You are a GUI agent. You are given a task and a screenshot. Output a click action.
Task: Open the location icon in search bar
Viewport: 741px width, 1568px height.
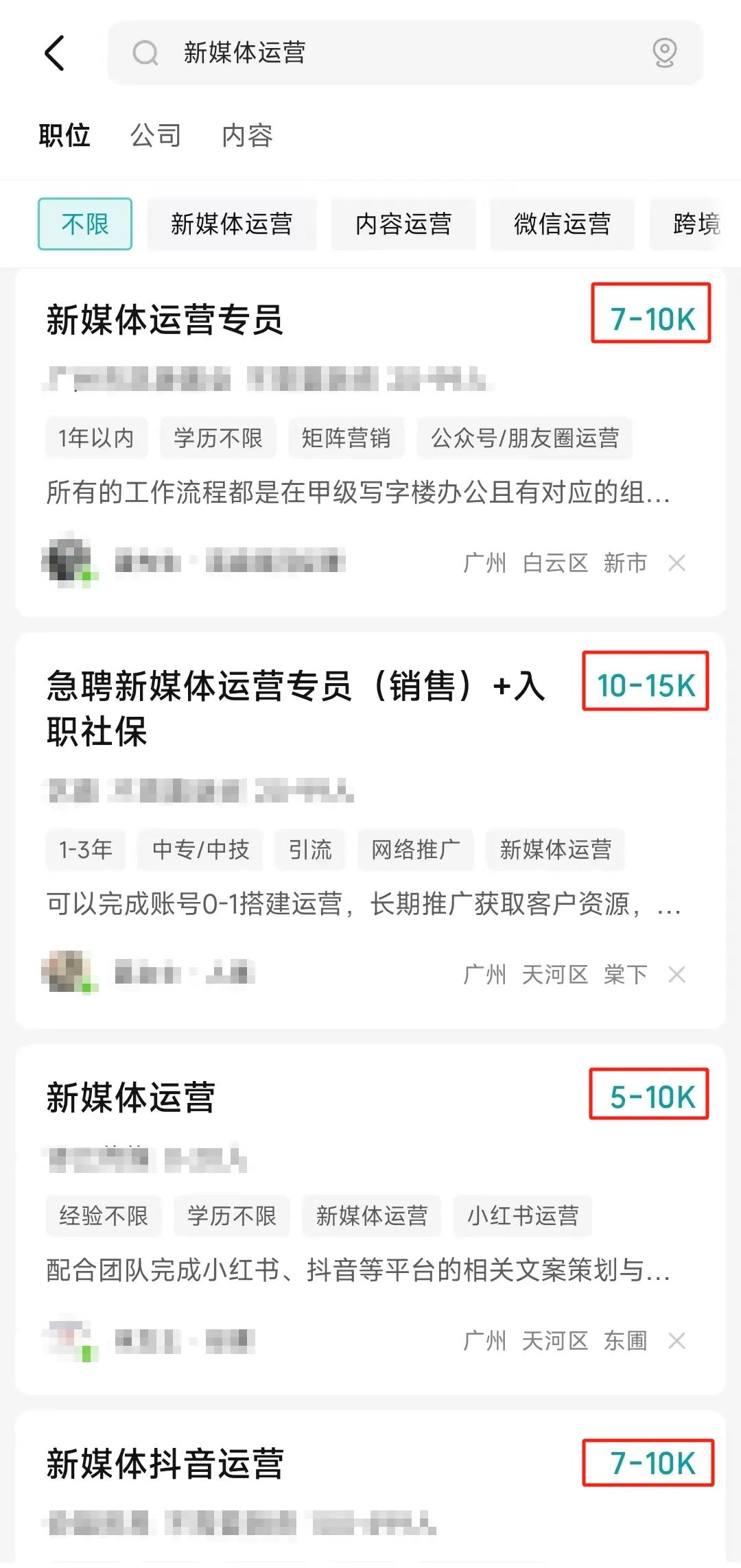[664, 53]
